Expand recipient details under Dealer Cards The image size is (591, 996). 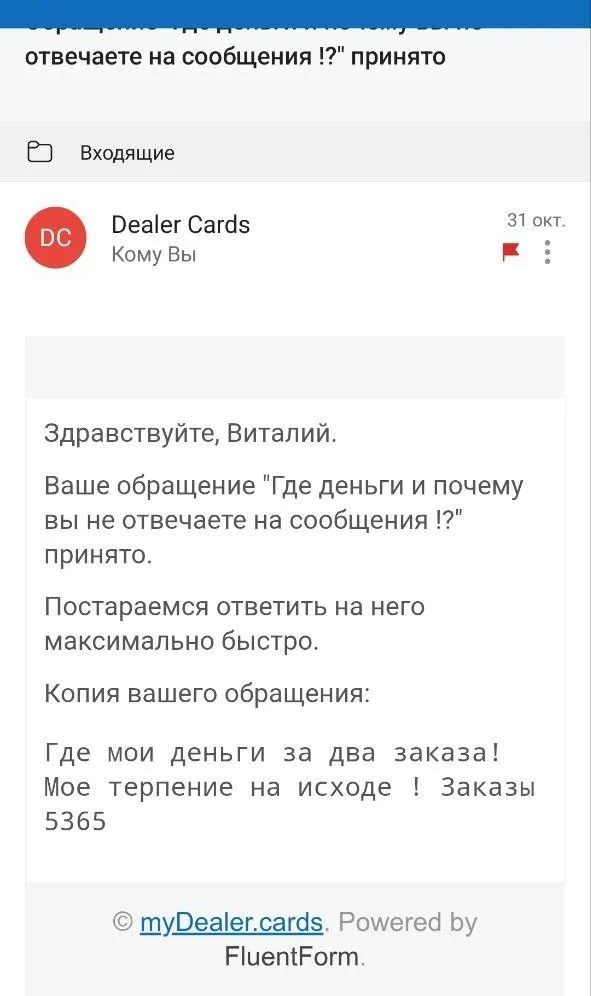(154, 254)
